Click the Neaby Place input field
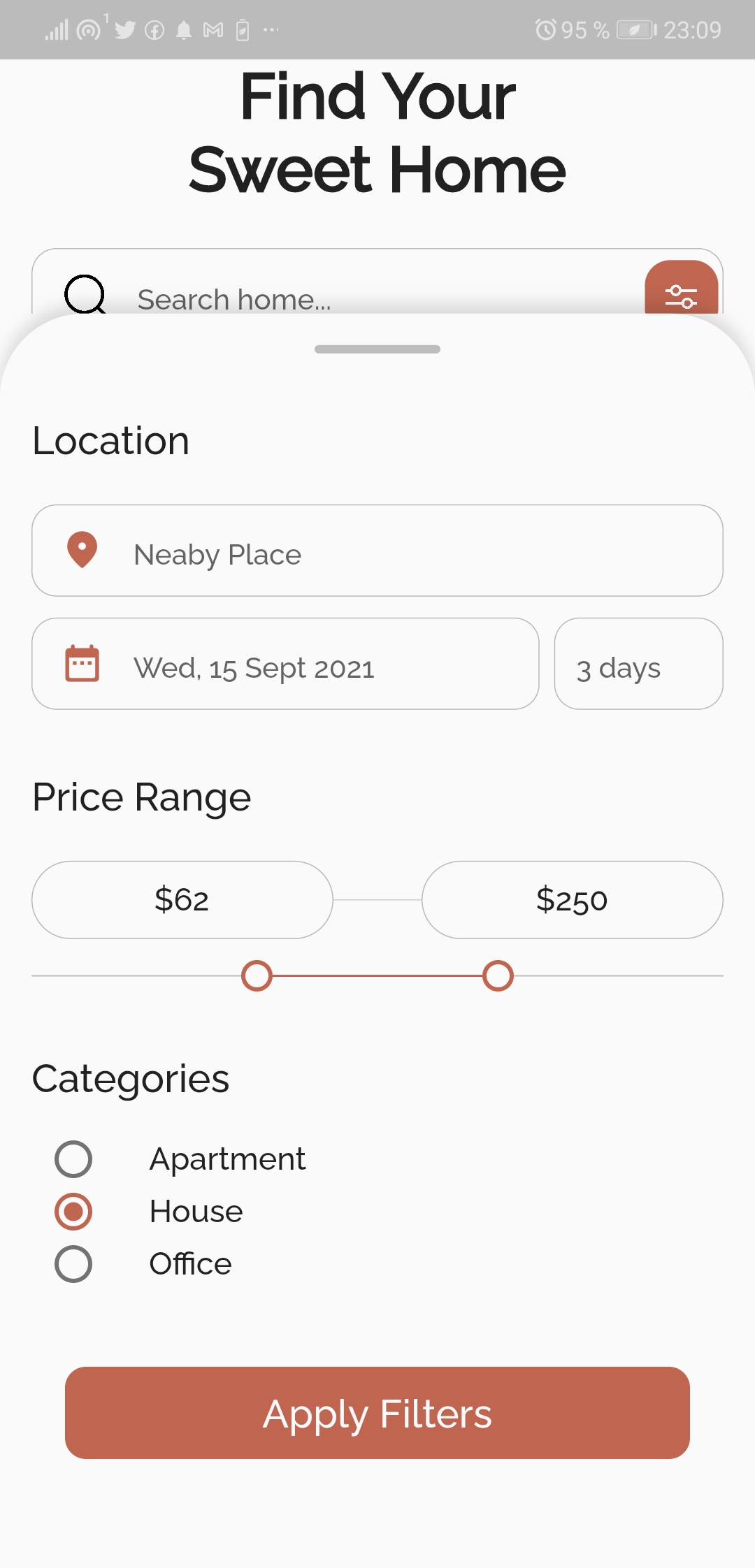The width and height of the screenshot is (755, 1568). click(377, 551)
